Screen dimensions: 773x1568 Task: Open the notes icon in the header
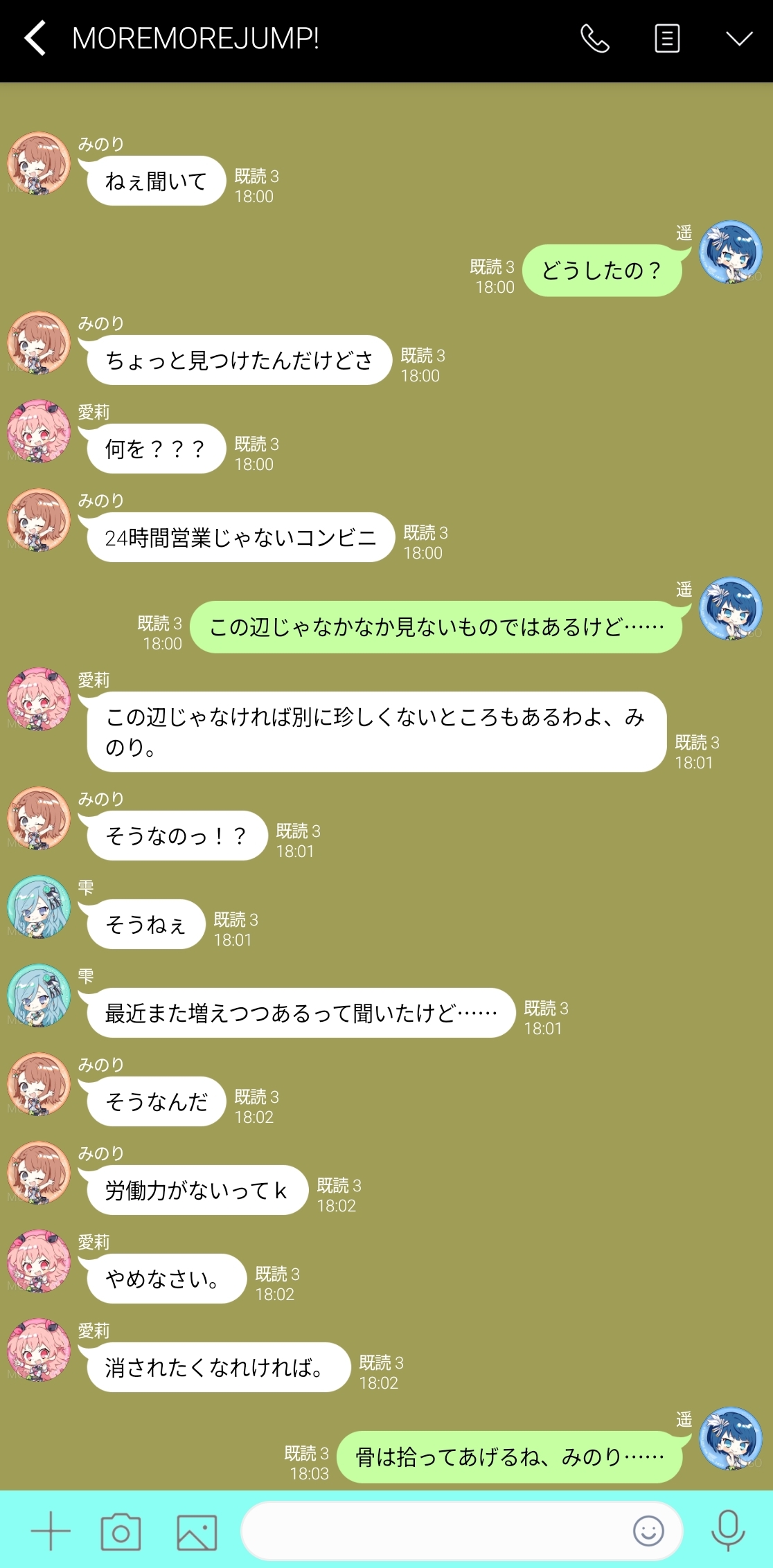667,39
